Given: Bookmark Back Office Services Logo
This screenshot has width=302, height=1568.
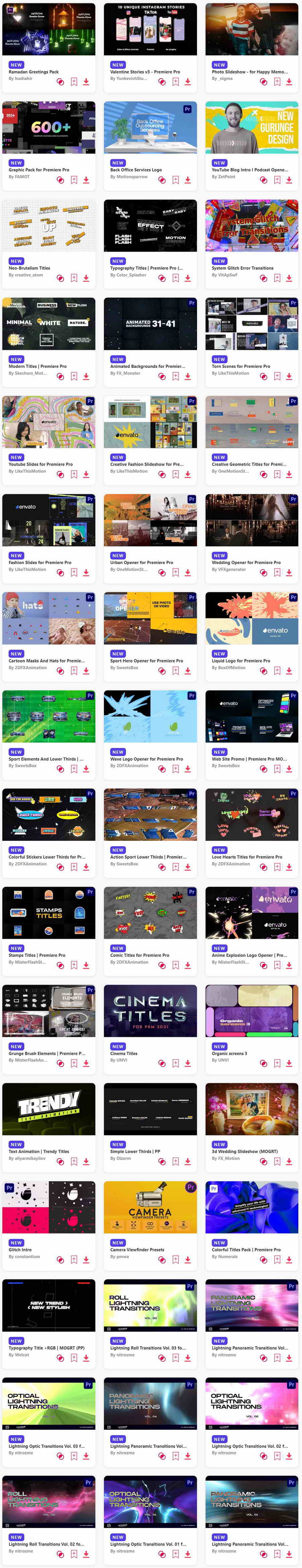Looking at the screenshot, I should click(175, 180).
